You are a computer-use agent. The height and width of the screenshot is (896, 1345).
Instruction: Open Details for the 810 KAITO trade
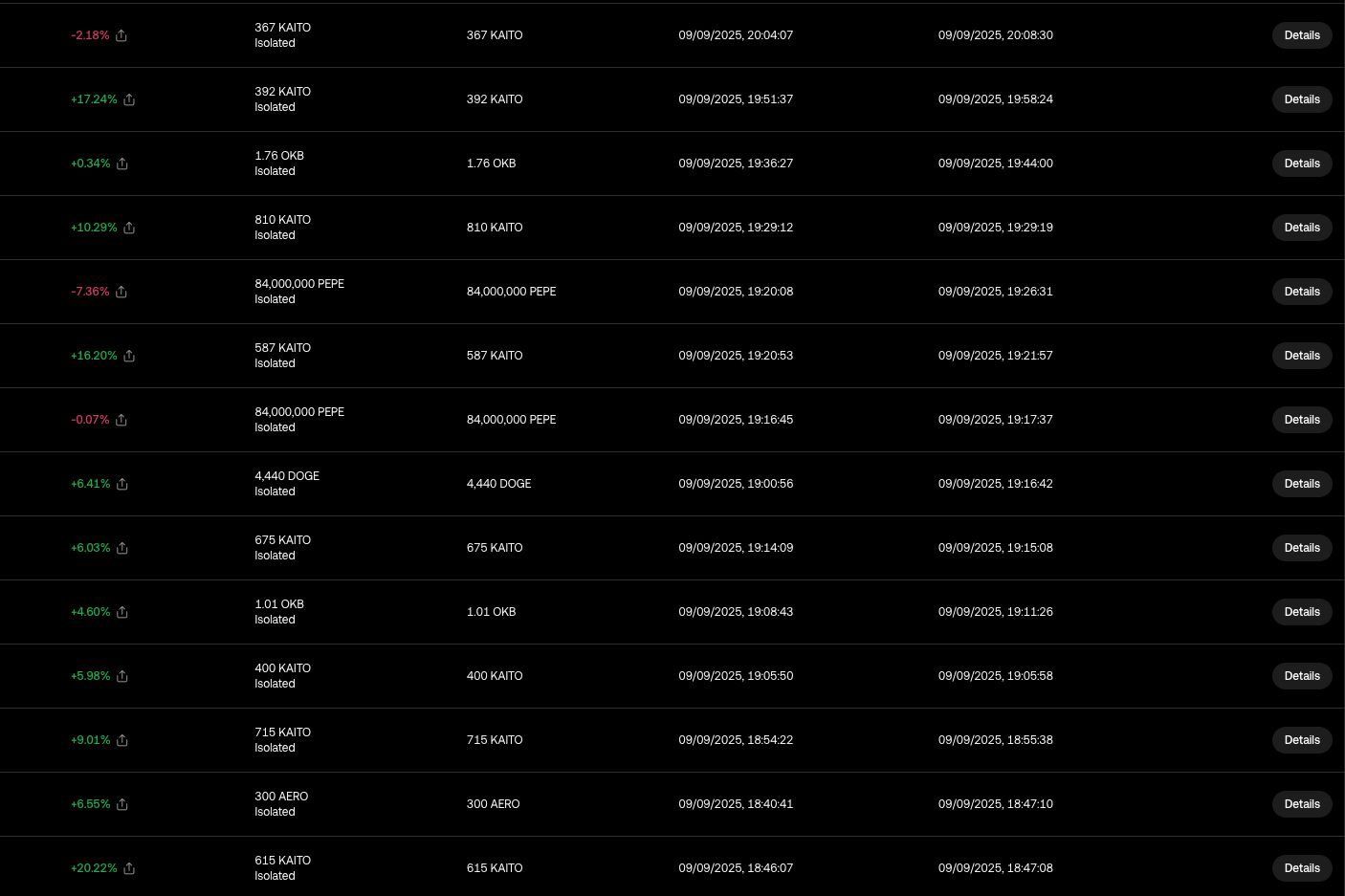pos(1301,228)
